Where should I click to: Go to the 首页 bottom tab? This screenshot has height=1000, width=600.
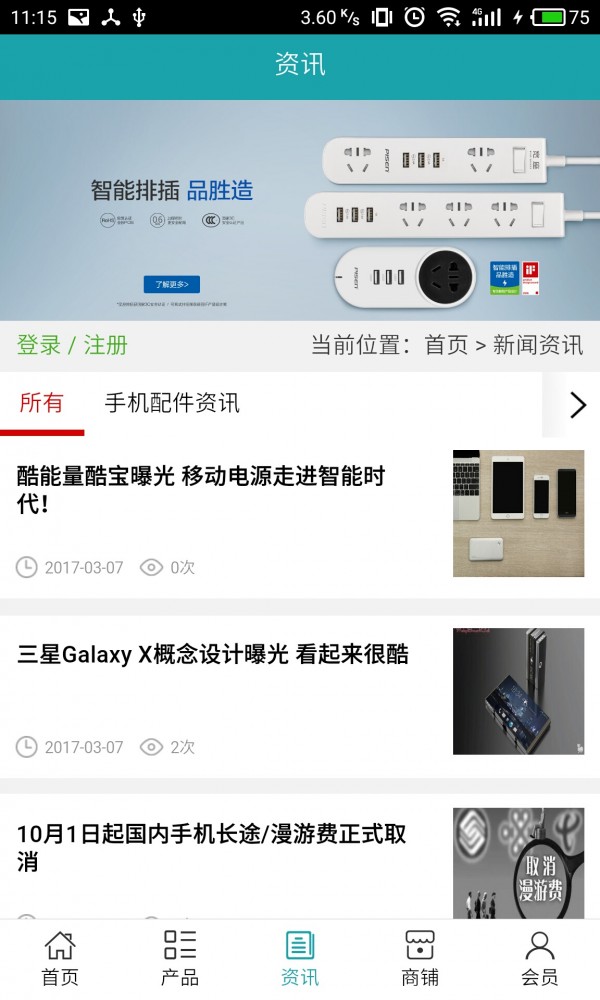coord(60,958)
